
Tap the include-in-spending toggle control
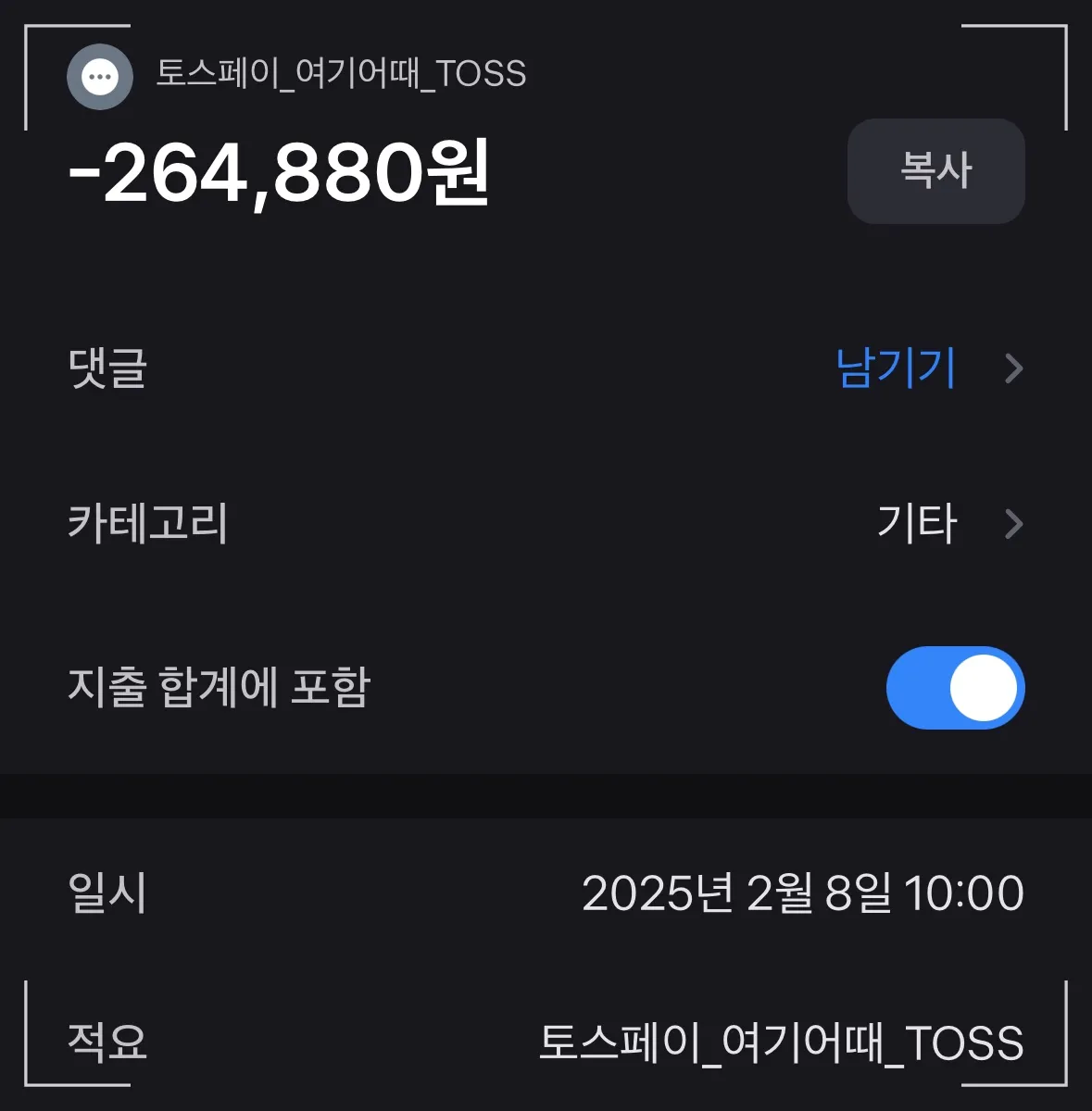956,688
